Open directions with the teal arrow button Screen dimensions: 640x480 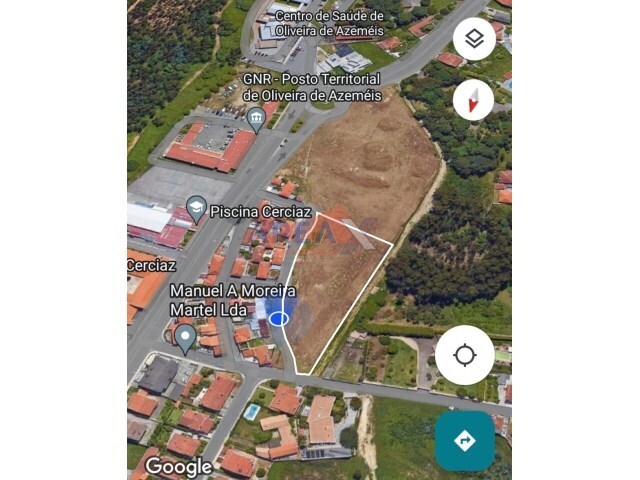(x=464, y=440)
